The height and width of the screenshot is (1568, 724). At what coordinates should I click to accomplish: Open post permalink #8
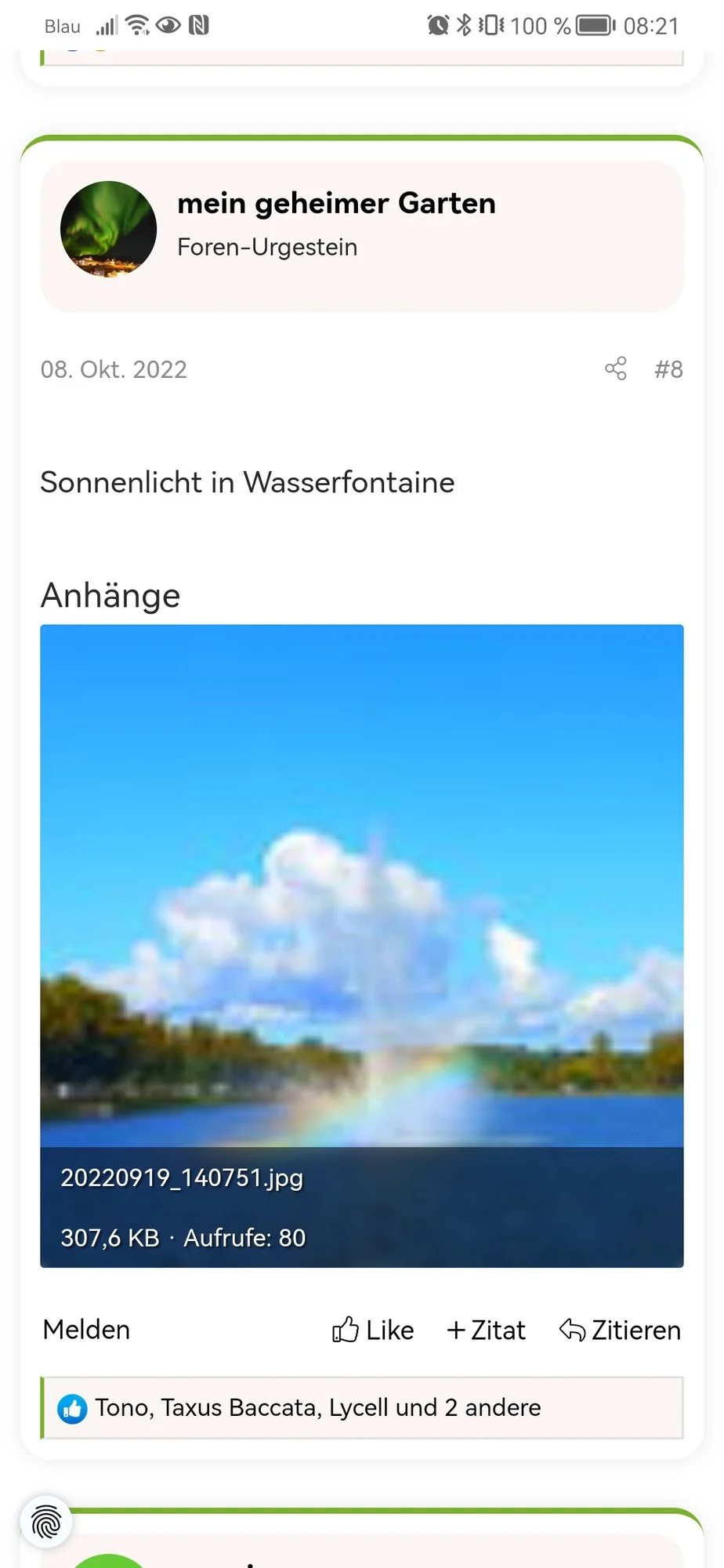(668, 369)
